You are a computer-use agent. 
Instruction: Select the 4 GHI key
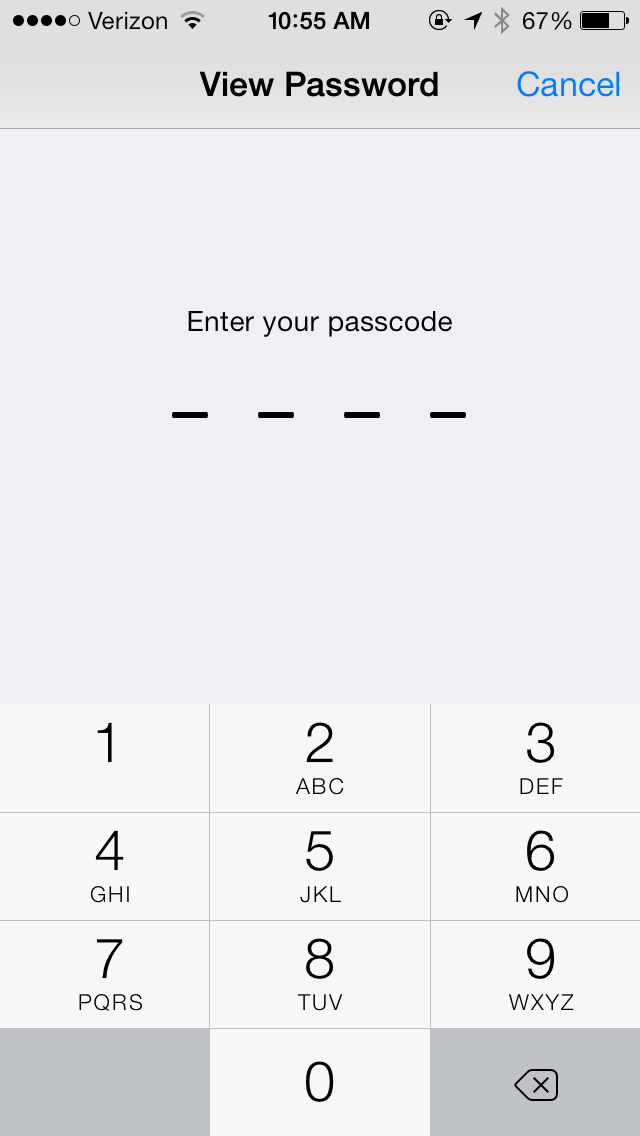[x=104, y=866]
